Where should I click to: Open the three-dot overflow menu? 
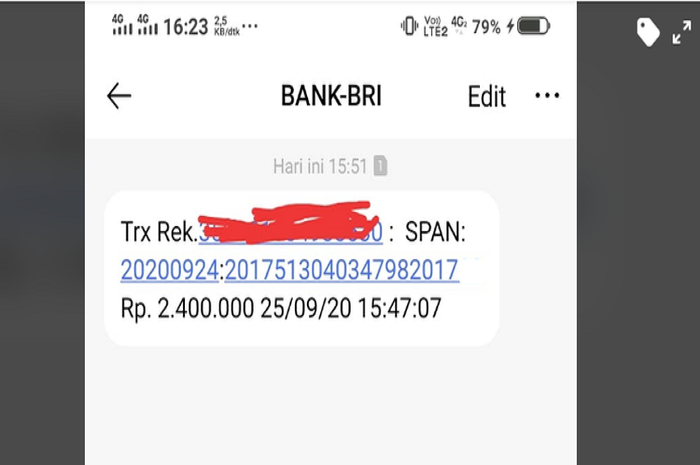[x=547, y=96]
